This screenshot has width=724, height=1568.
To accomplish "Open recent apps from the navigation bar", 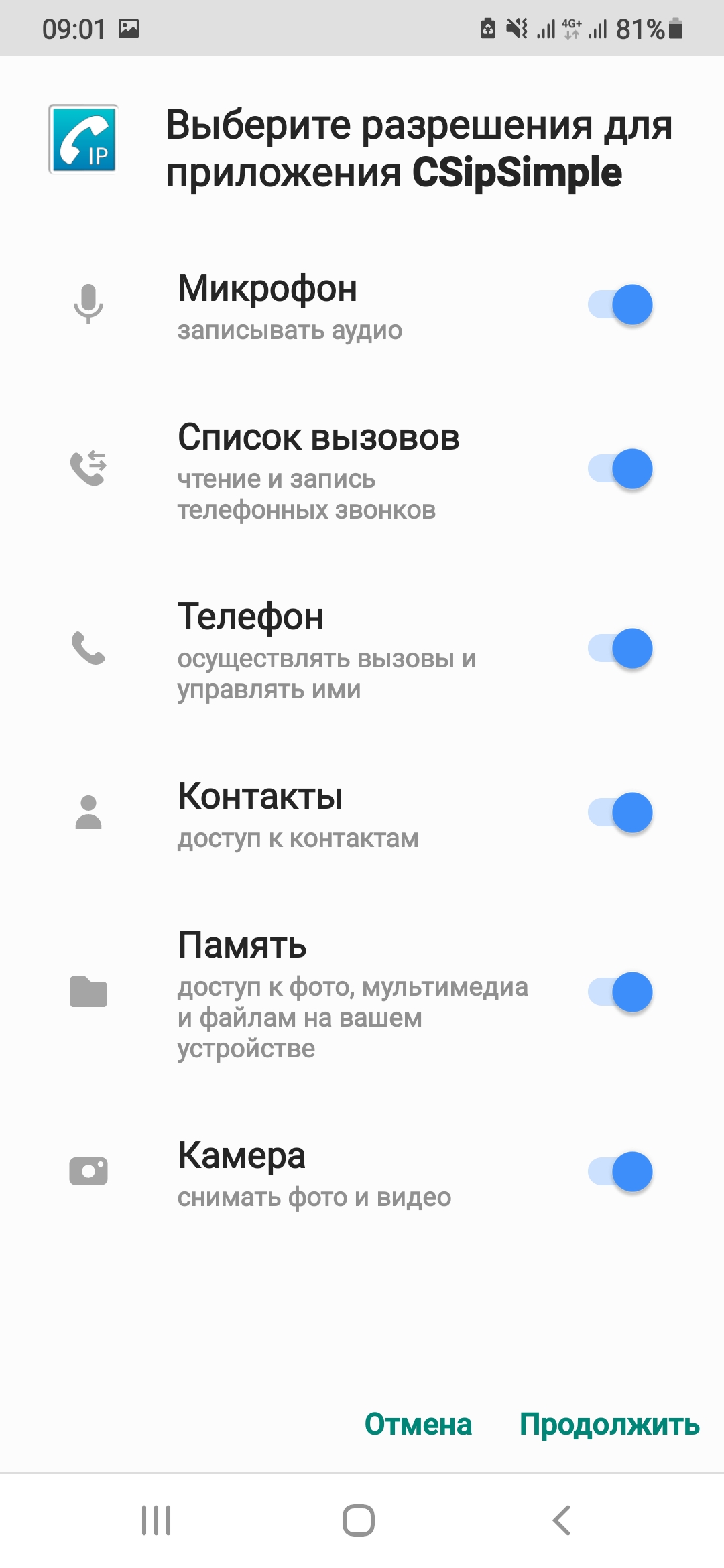I will 156,1520.
